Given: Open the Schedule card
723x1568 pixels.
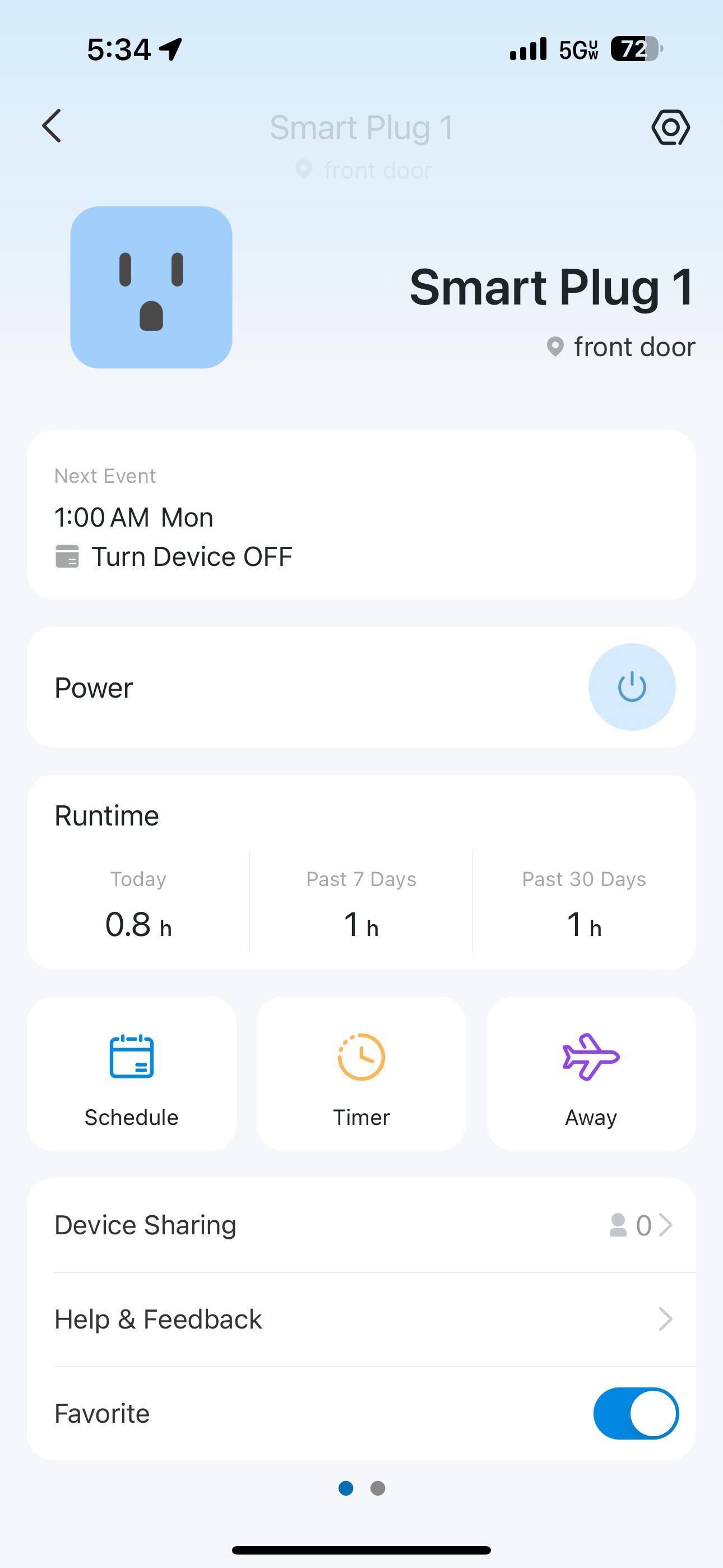Looking at the screenshot, I should click(132, 1073).
